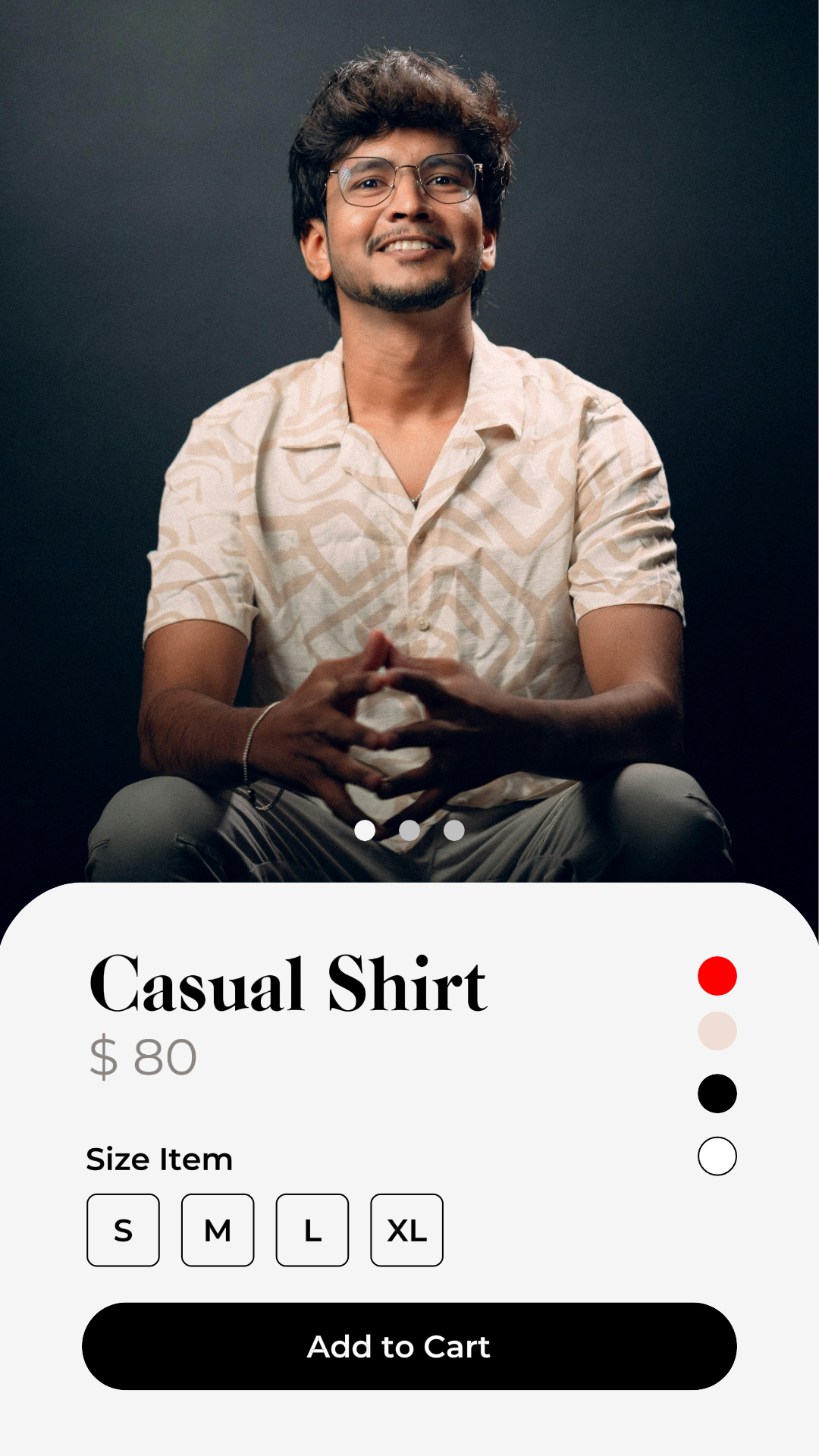Select the red color swatch
This screenshot has width=819, height=1456.
(717, 977)
